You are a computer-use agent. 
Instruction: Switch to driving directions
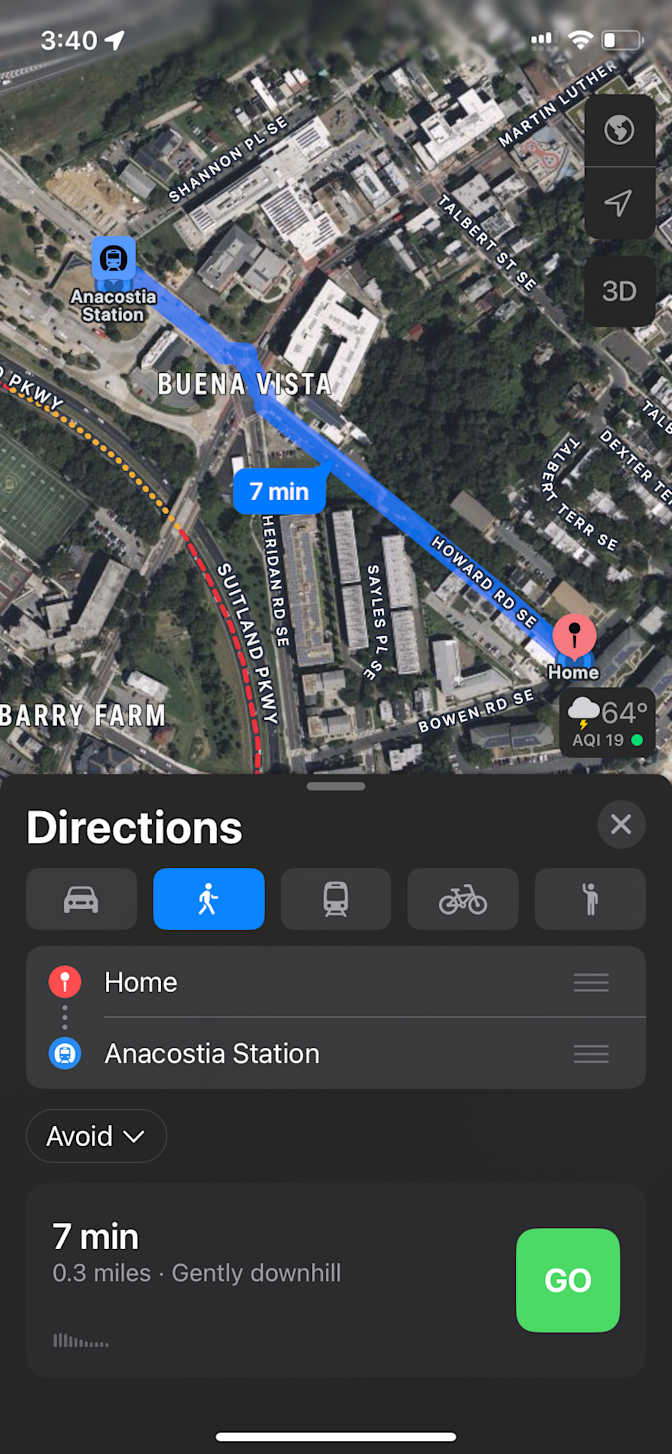tap(81, 899)
